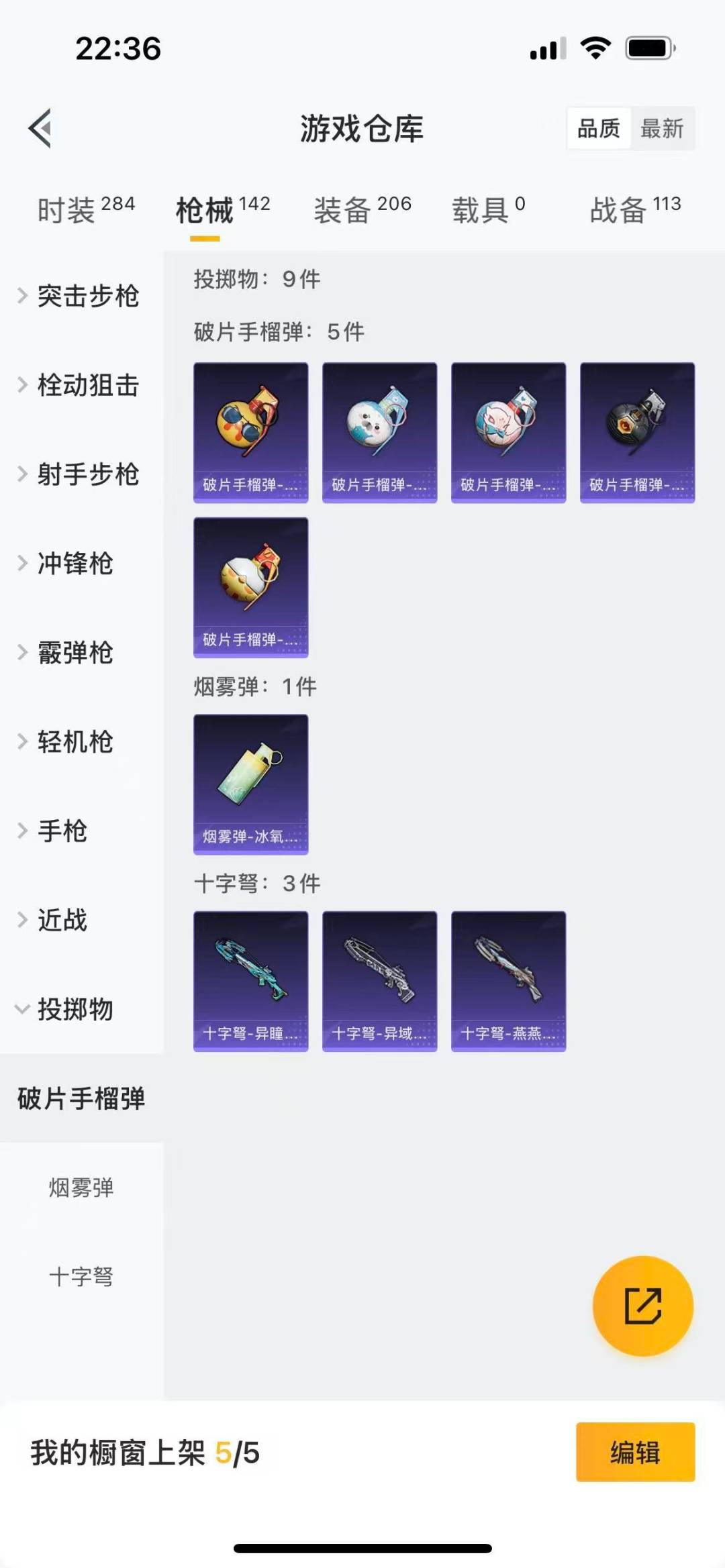This screenshot has width=725, height=1568.
Task: Tap the back arrow at top left
Action: 42,129
